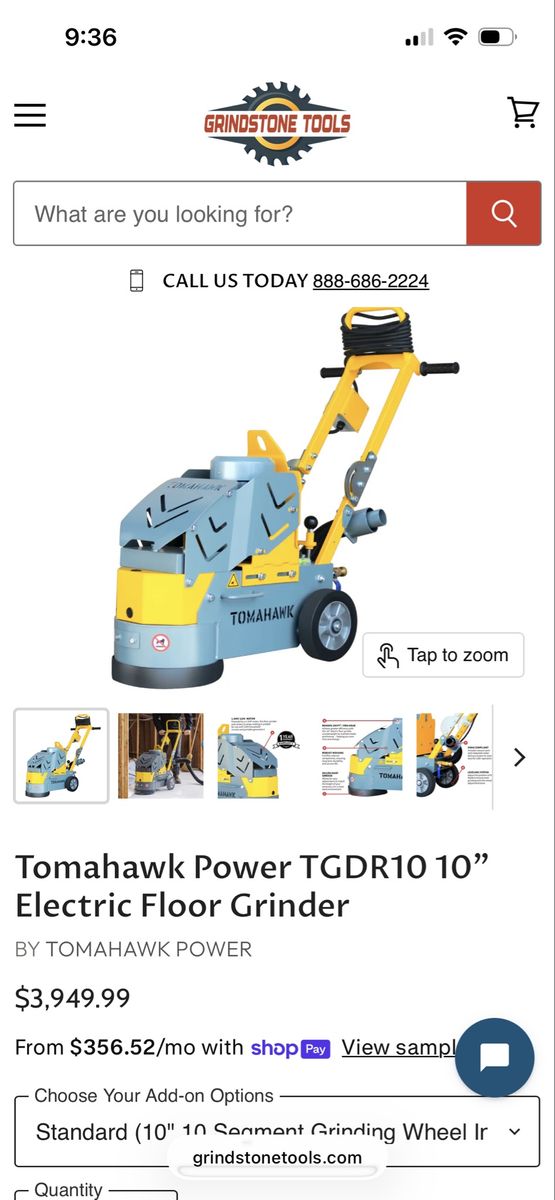View the second thumbnail showing grinder in use

[161, 755]
